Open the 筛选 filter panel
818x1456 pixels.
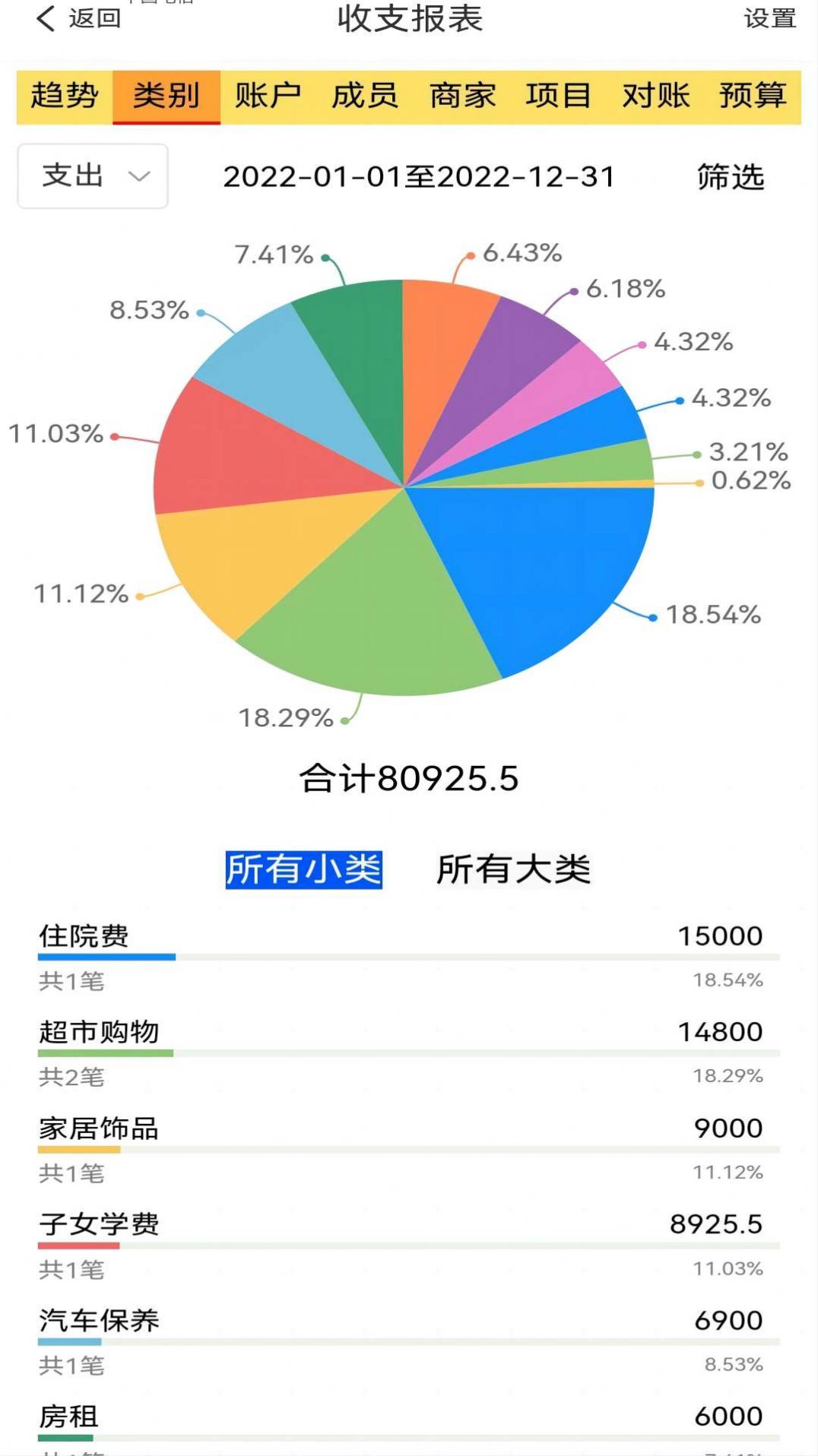point(731,178)
